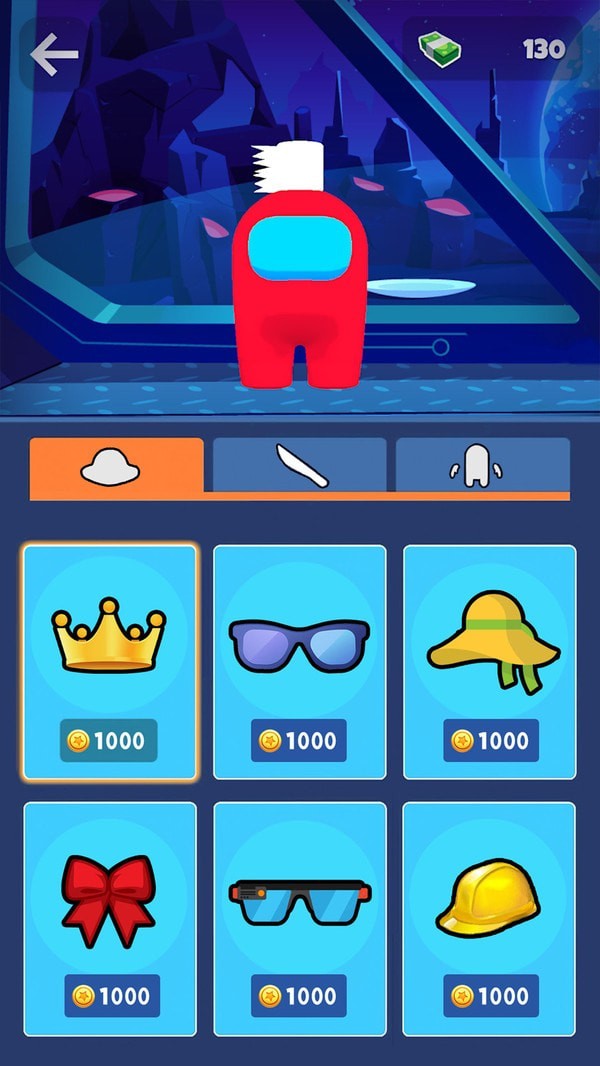Open the character skins tab
The height and width of the screenshot is (1066, 600).
coord(482,465)
